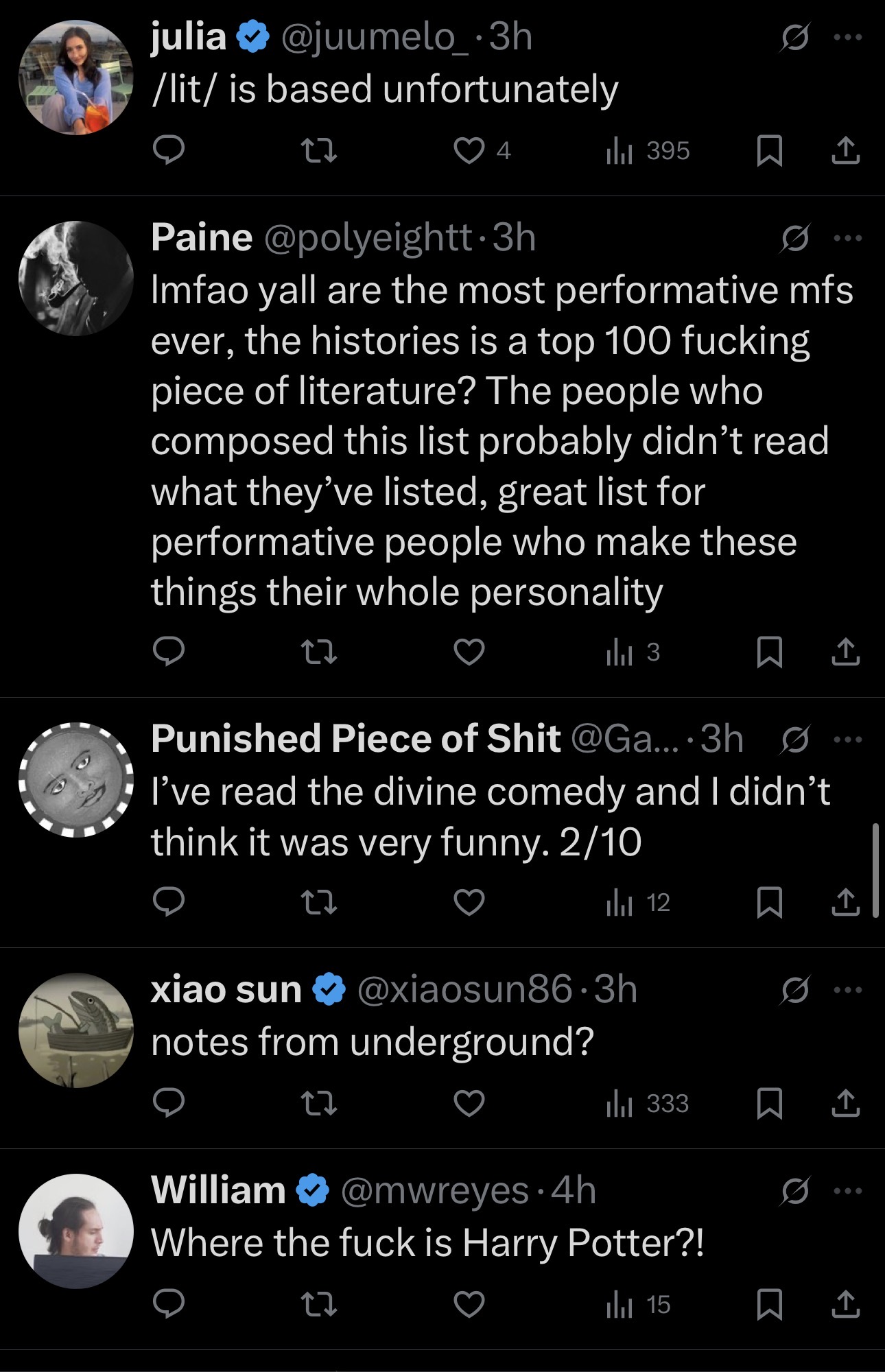Viewport: 885px width, 1372px height.
Task: Share julia's tweet
Action: [845, 151]
